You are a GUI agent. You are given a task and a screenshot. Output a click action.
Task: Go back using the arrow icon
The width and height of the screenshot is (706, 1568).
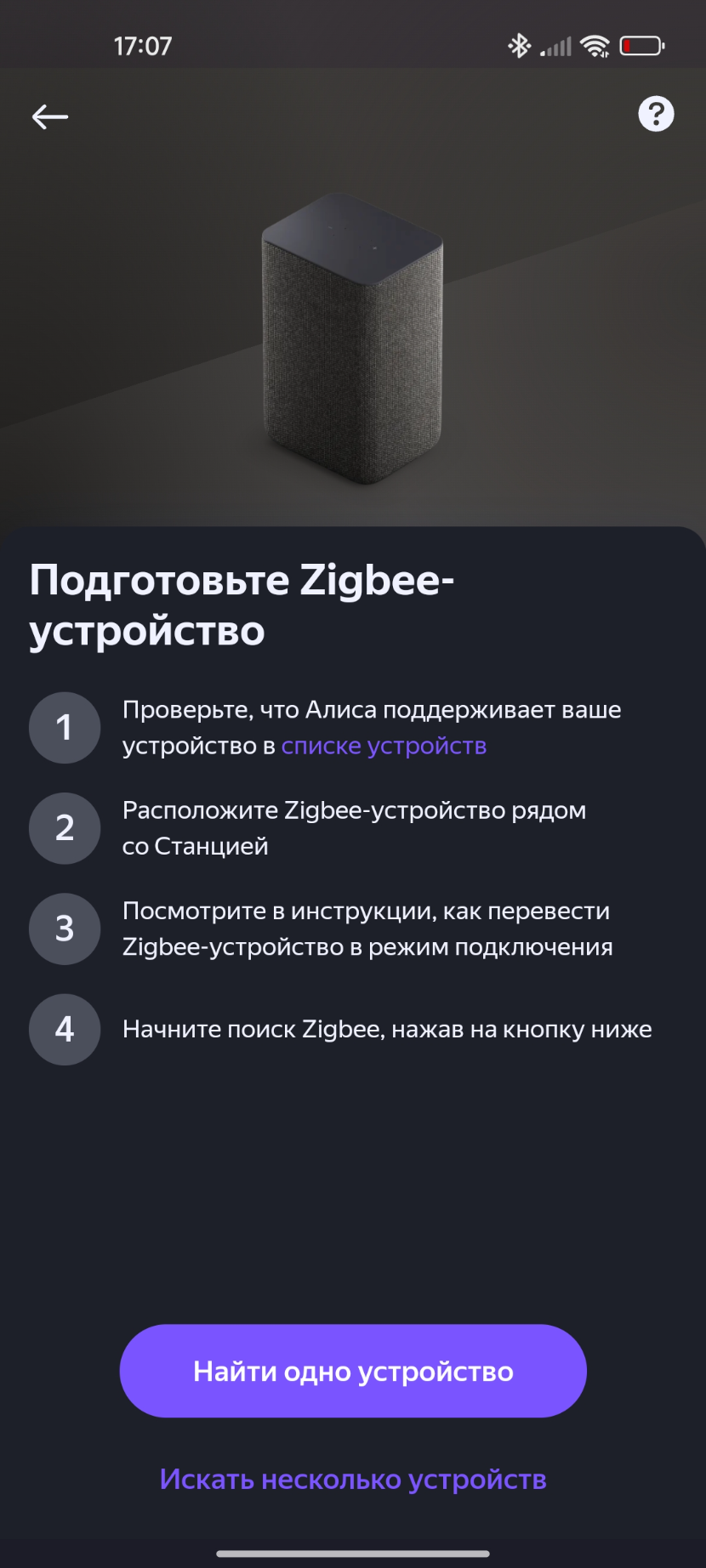coord(49,116)
